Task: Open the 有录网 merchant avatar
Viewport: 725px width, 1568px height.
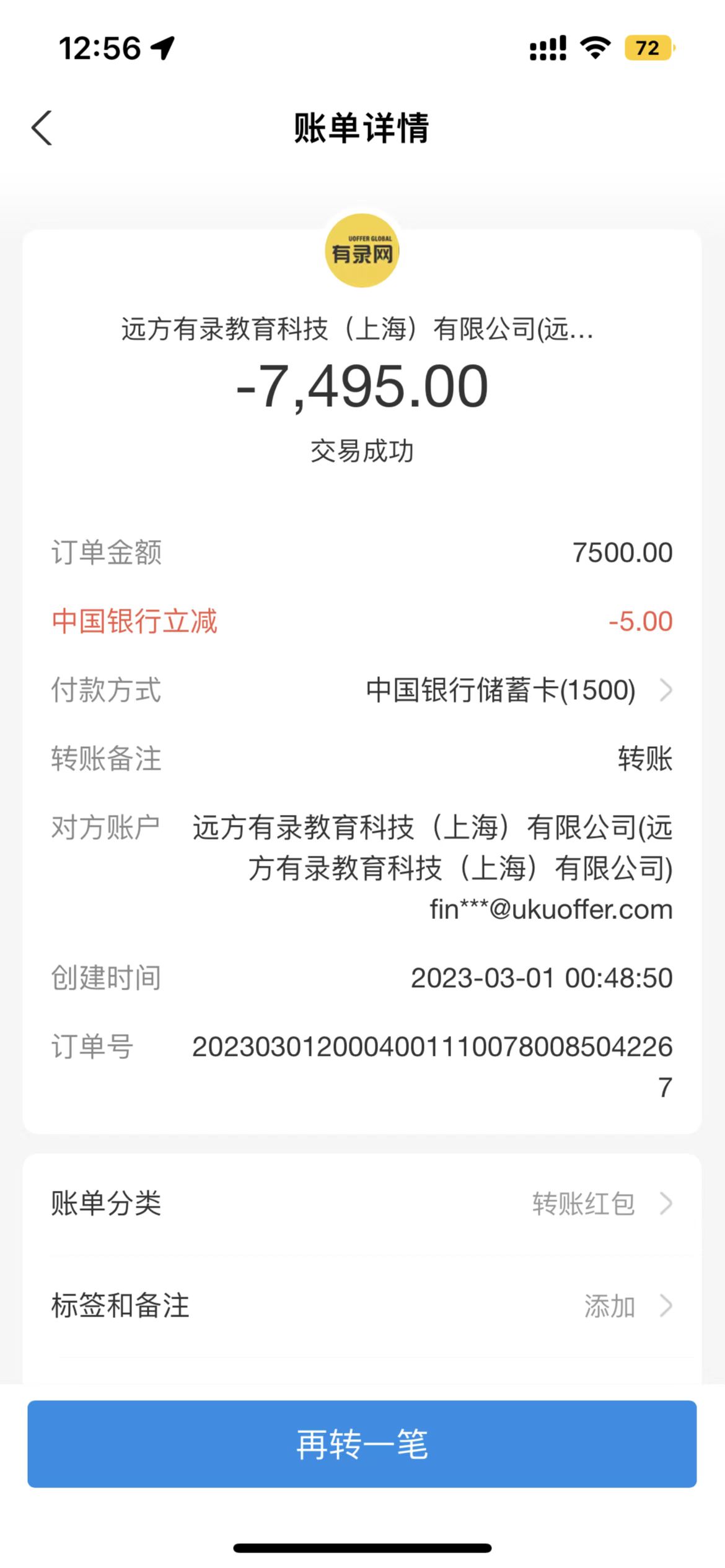Action: (x=362, y=251)
